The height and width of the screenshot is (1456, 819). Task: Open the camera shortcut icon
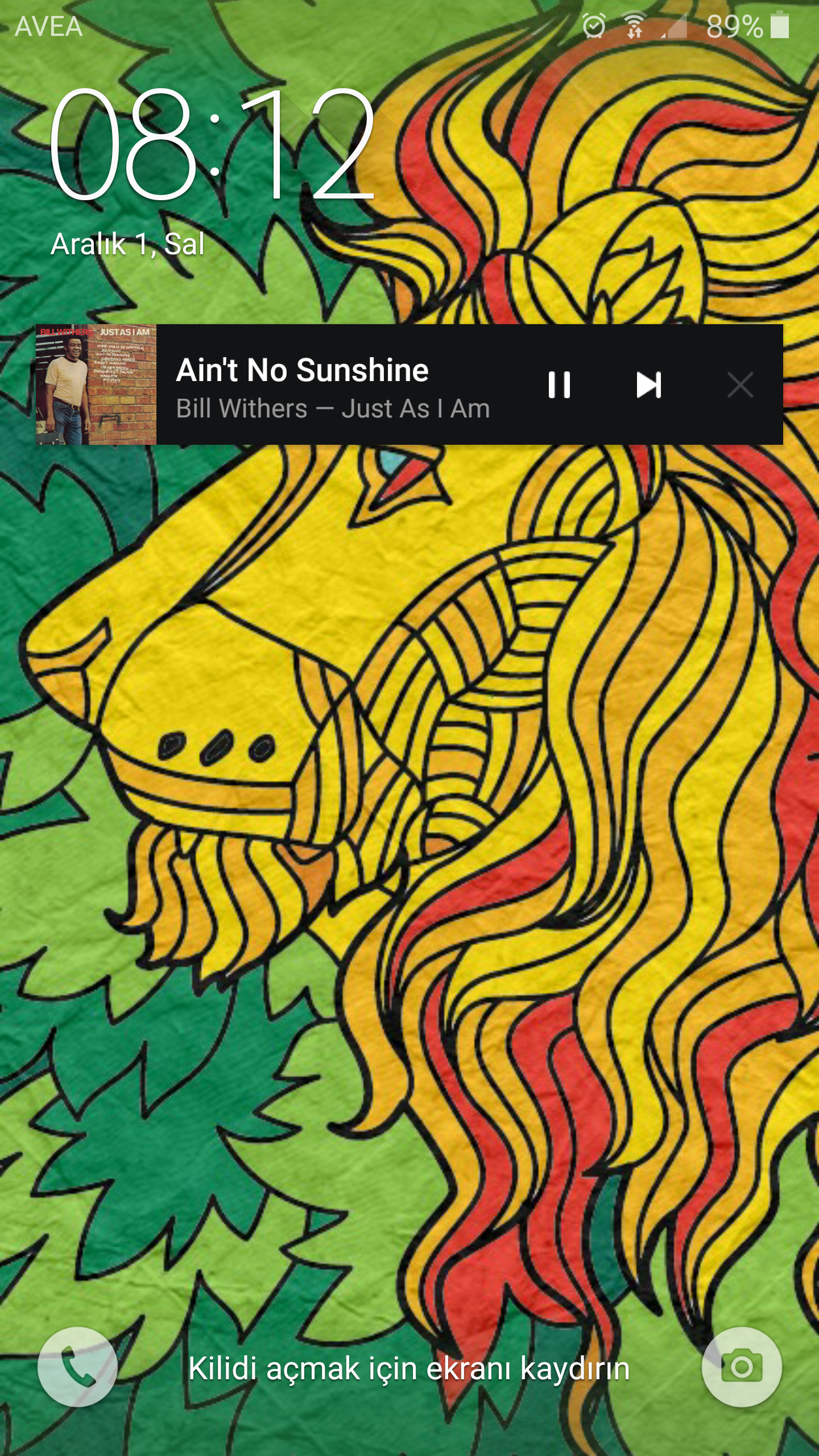(742, 1366)
